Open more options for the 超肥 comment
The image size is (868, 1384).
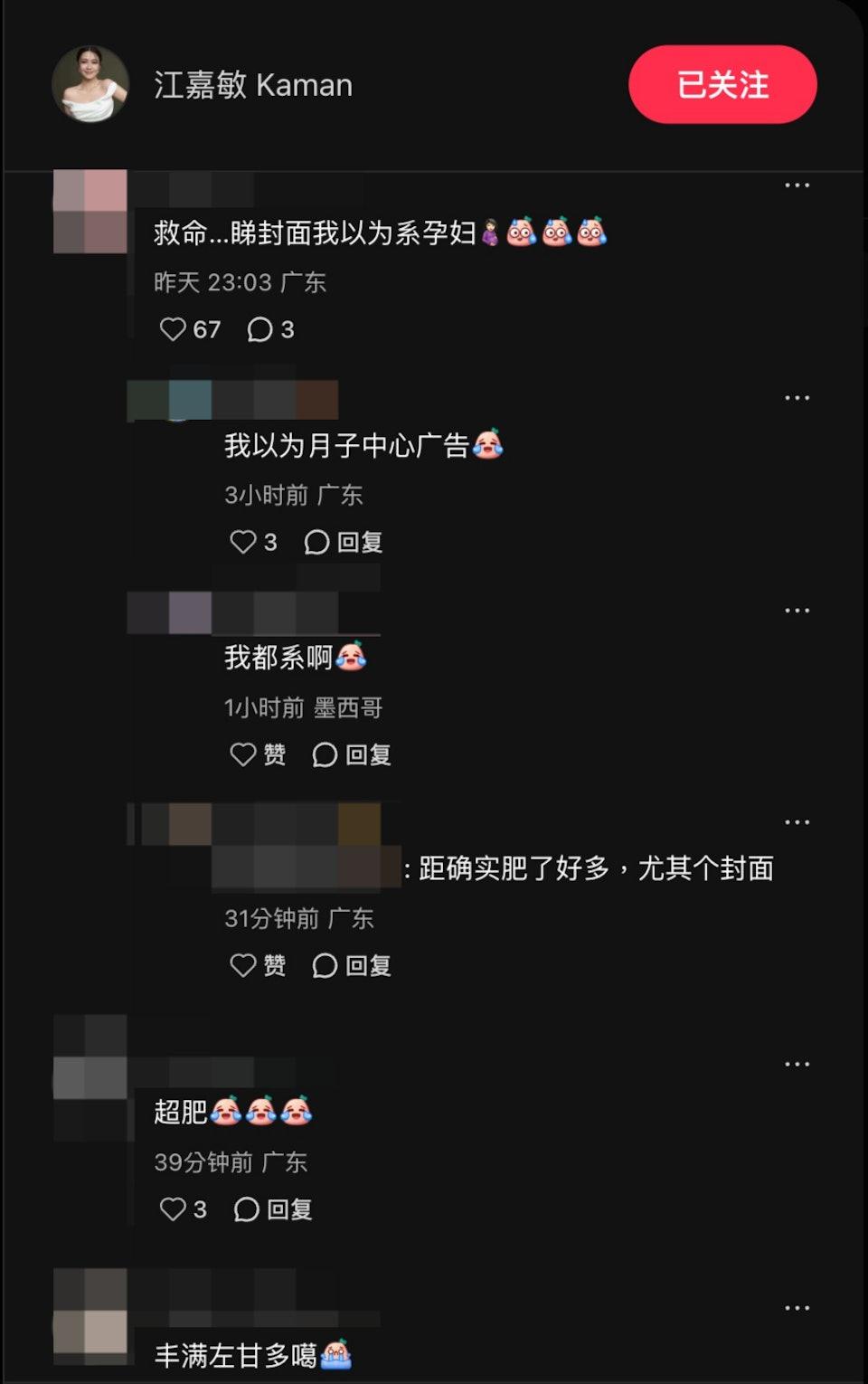tap(797, 1064)
